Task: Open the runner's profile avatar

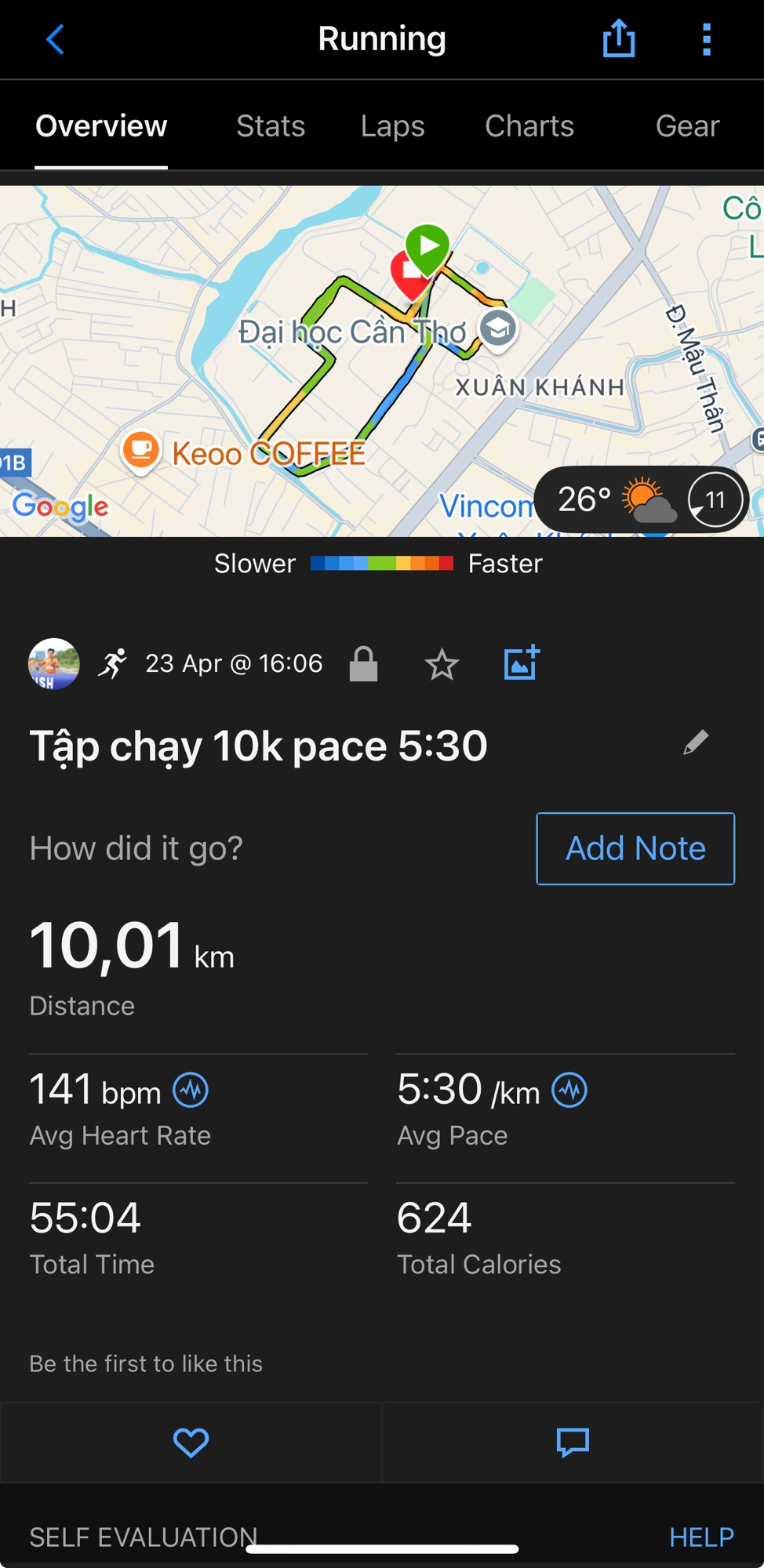Action: [x=52, y=663]
